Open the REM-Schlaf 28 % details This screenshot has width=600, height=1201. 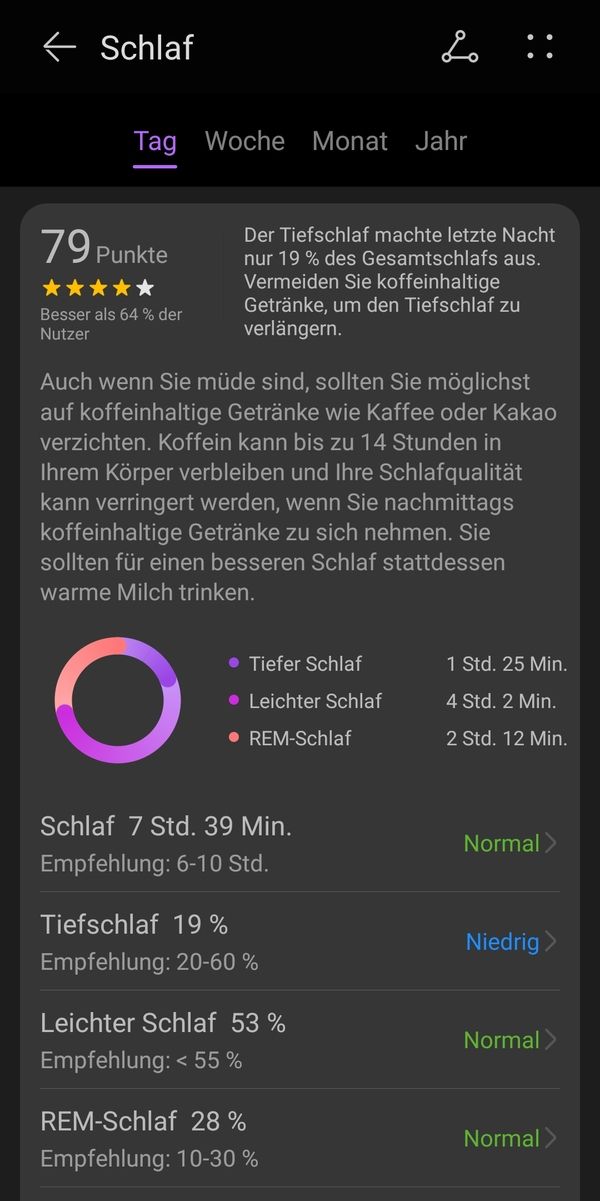(300, 1137)
